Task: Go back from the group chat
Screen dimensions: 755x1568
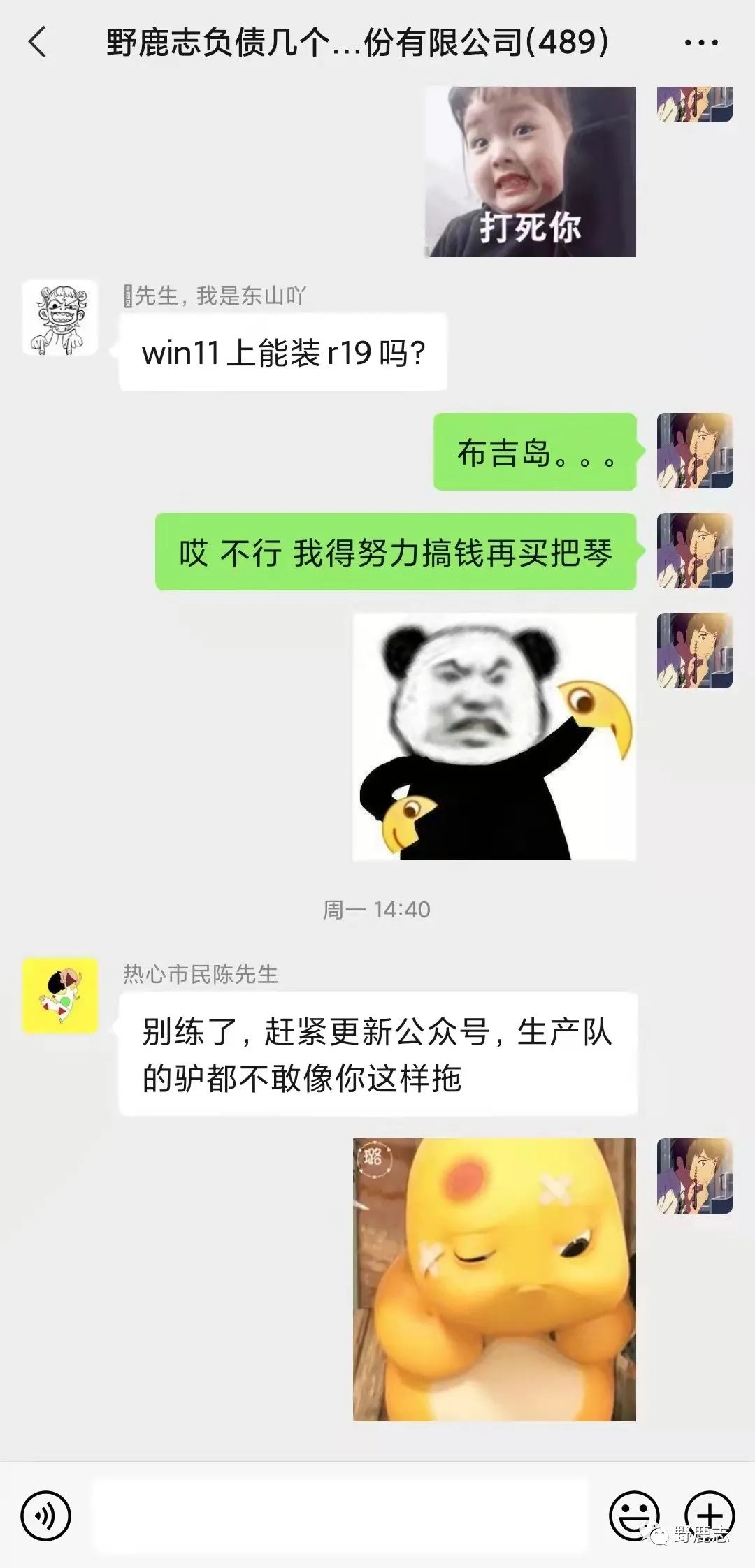Action: tap(38, 42)
